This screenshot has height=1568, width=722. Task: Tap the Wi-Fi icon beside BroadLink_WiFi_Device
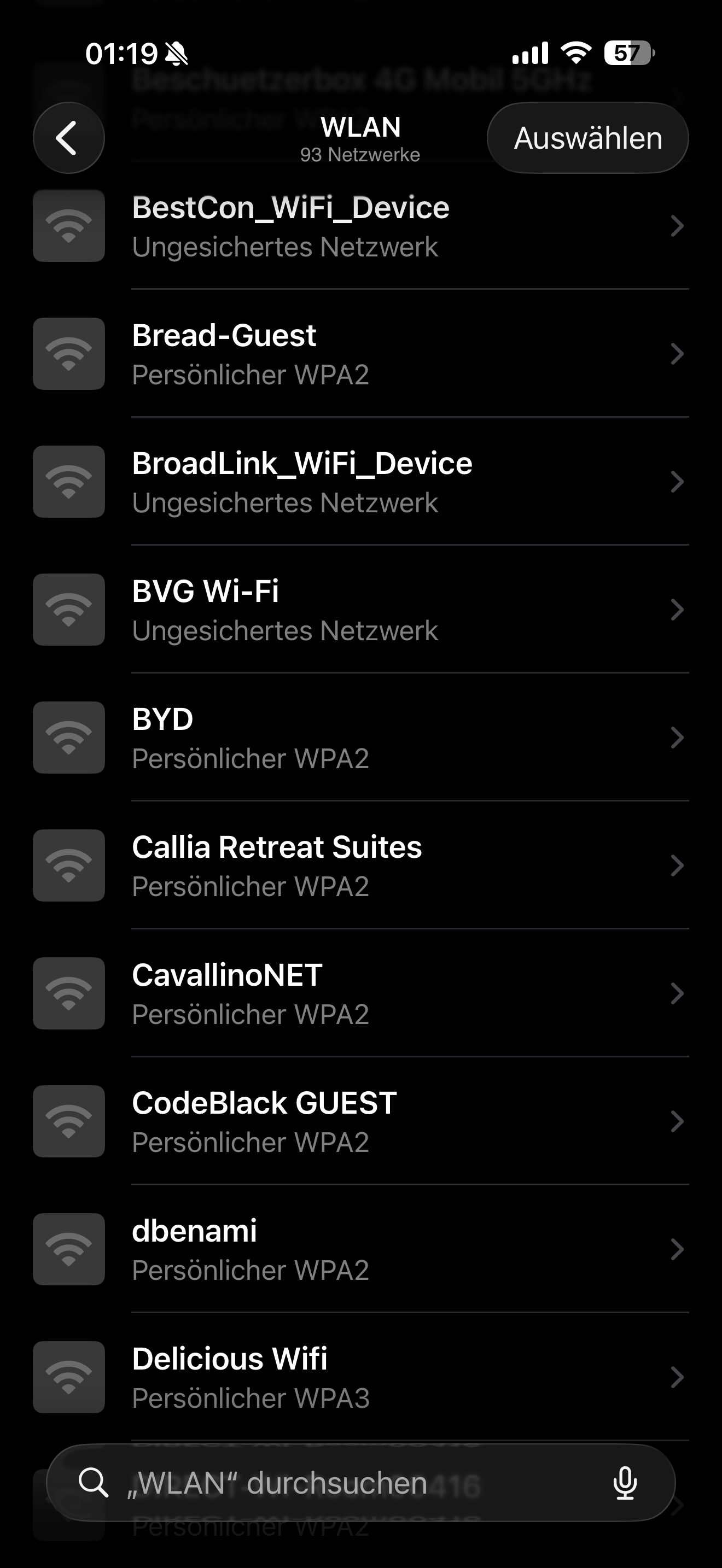pyautogui.click(x=68, y=482)
